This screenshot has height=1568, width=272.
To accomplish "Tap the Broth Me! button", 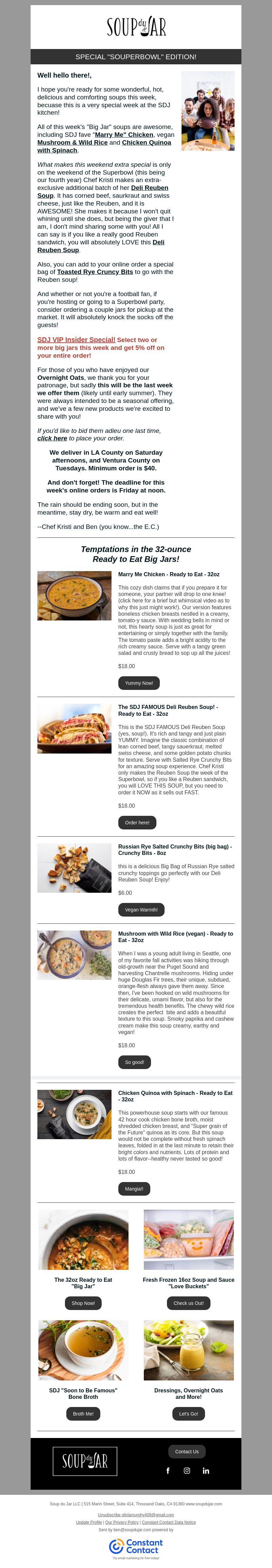I will click(83, 1414).
